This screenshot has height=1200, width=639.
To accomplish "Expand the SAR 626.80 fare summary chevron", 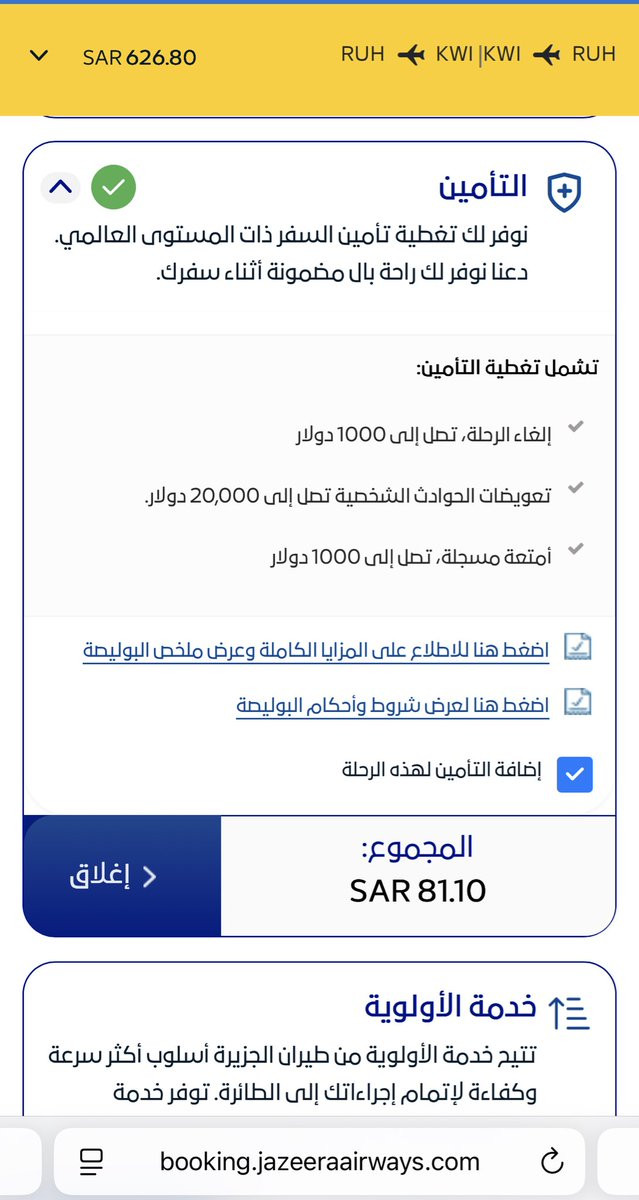I will click(39, 56).
